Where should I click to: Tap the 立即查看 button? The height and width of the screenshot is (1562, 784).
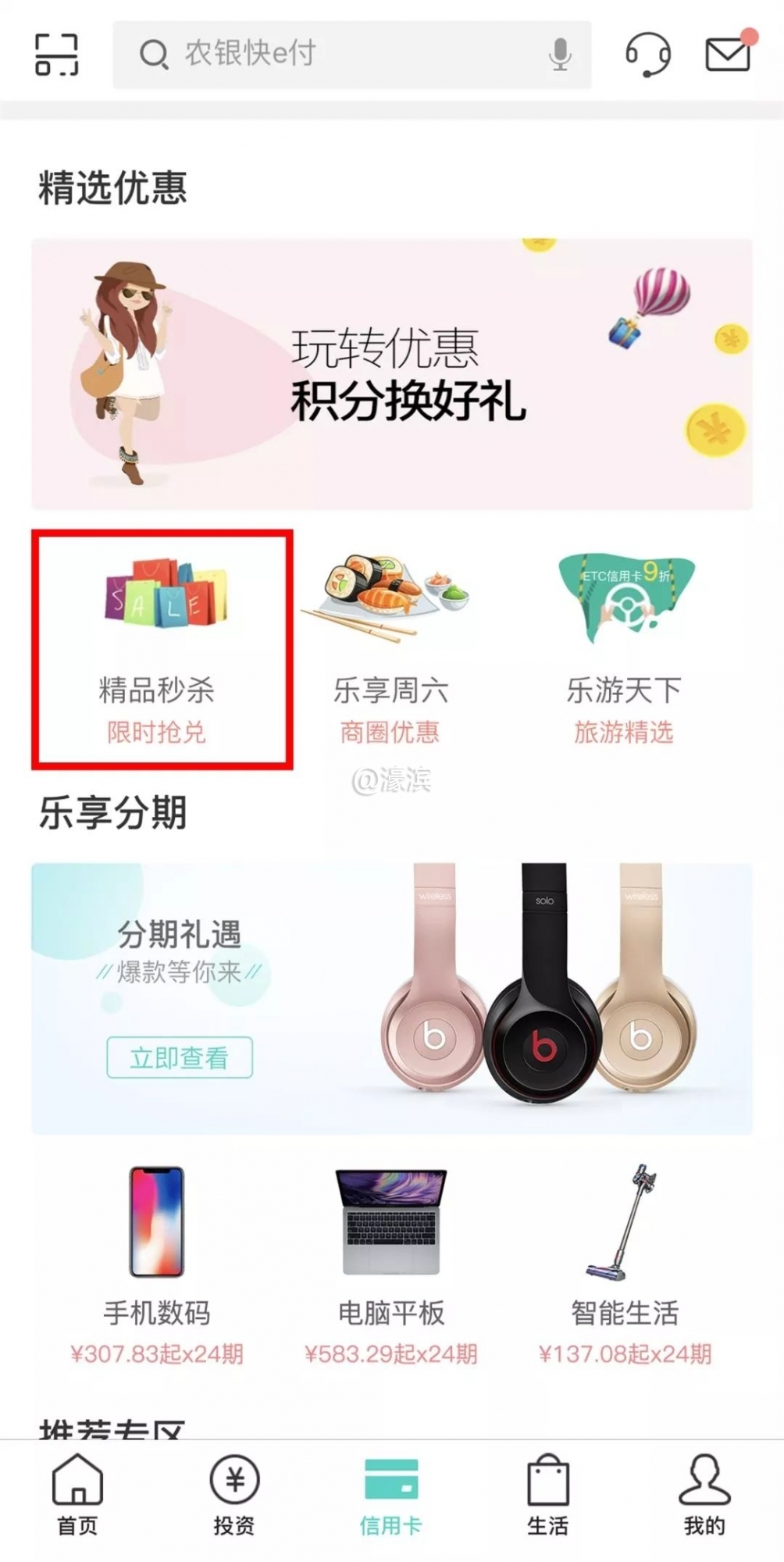pyautogui.click(x=180, y=1057)
